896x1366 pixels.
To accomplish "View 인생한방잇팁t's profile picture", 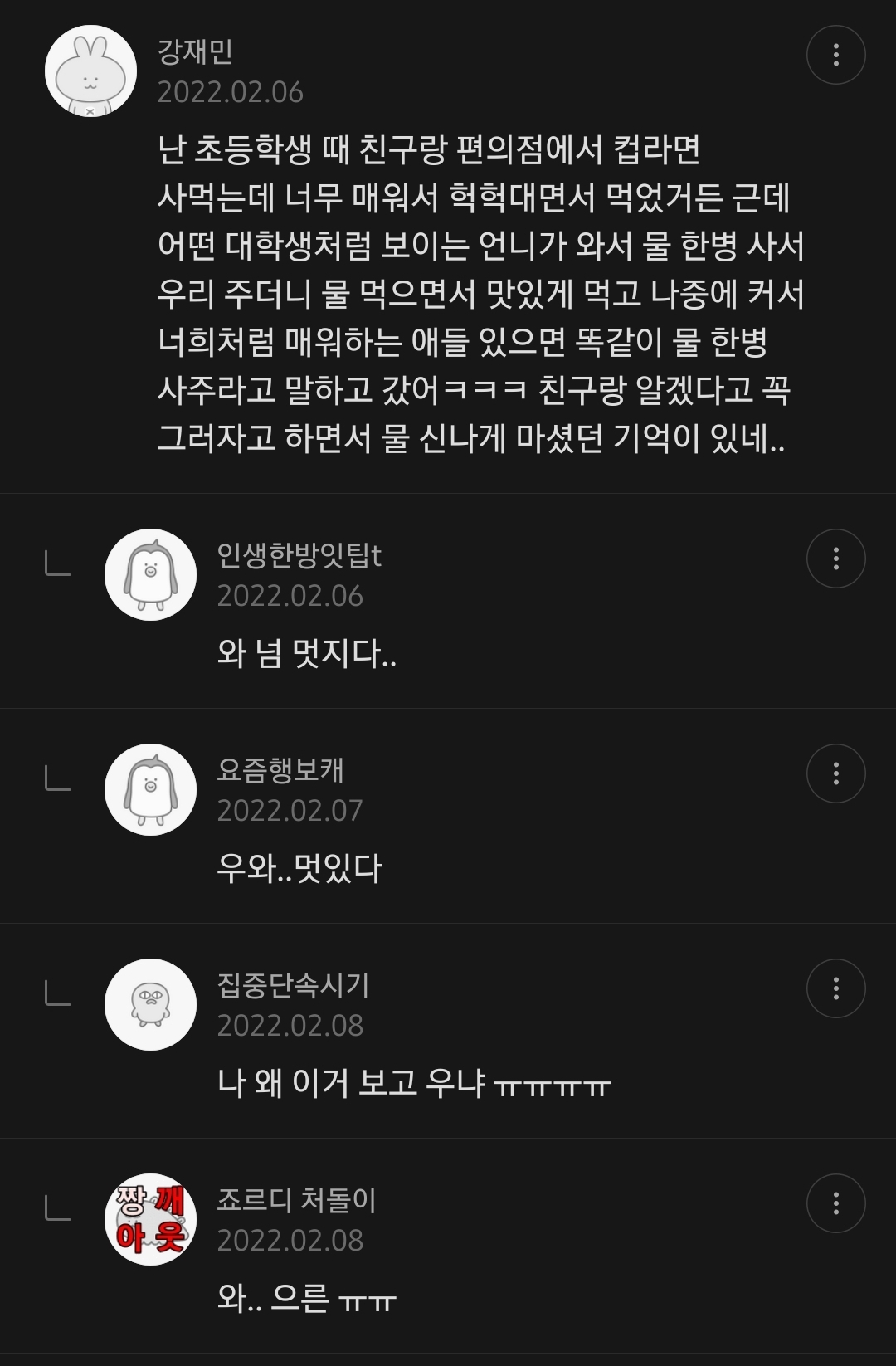I will coord(150,574).
